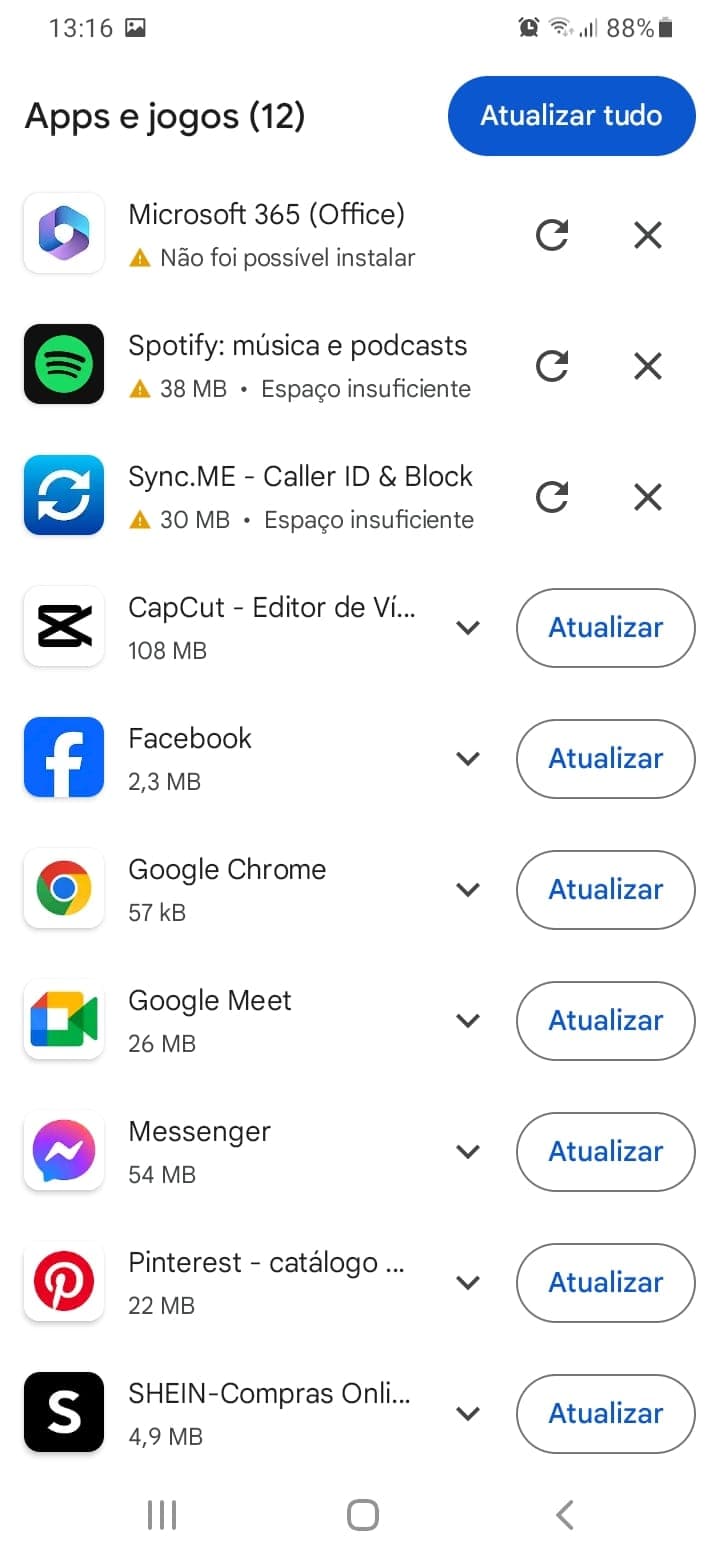
Task: Update the Pinterest app
Action: [x=605, y=1283]
